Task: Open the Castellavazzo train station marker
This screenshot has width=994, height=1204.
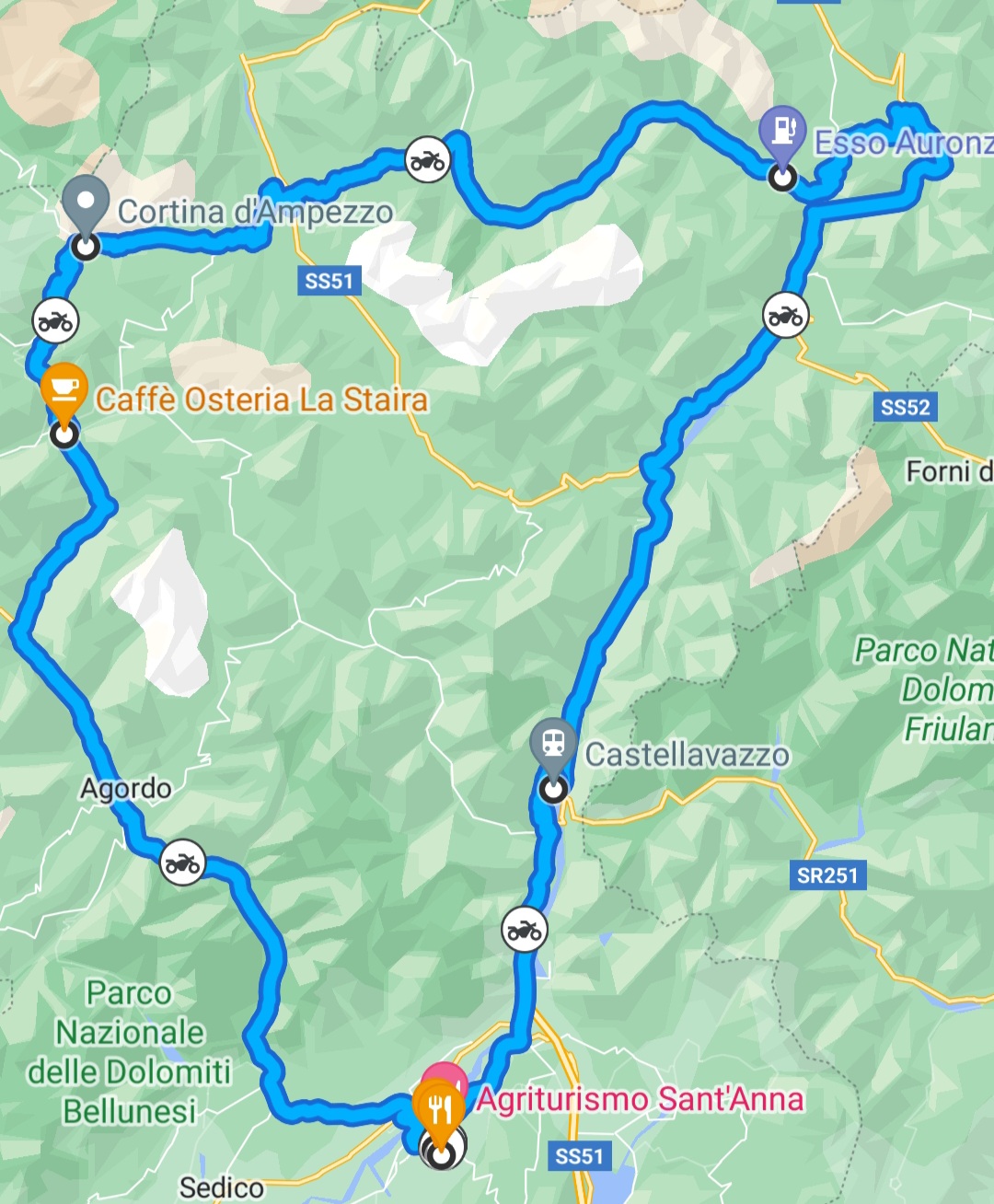Action: pyautogui.click(x=553, y=744)
